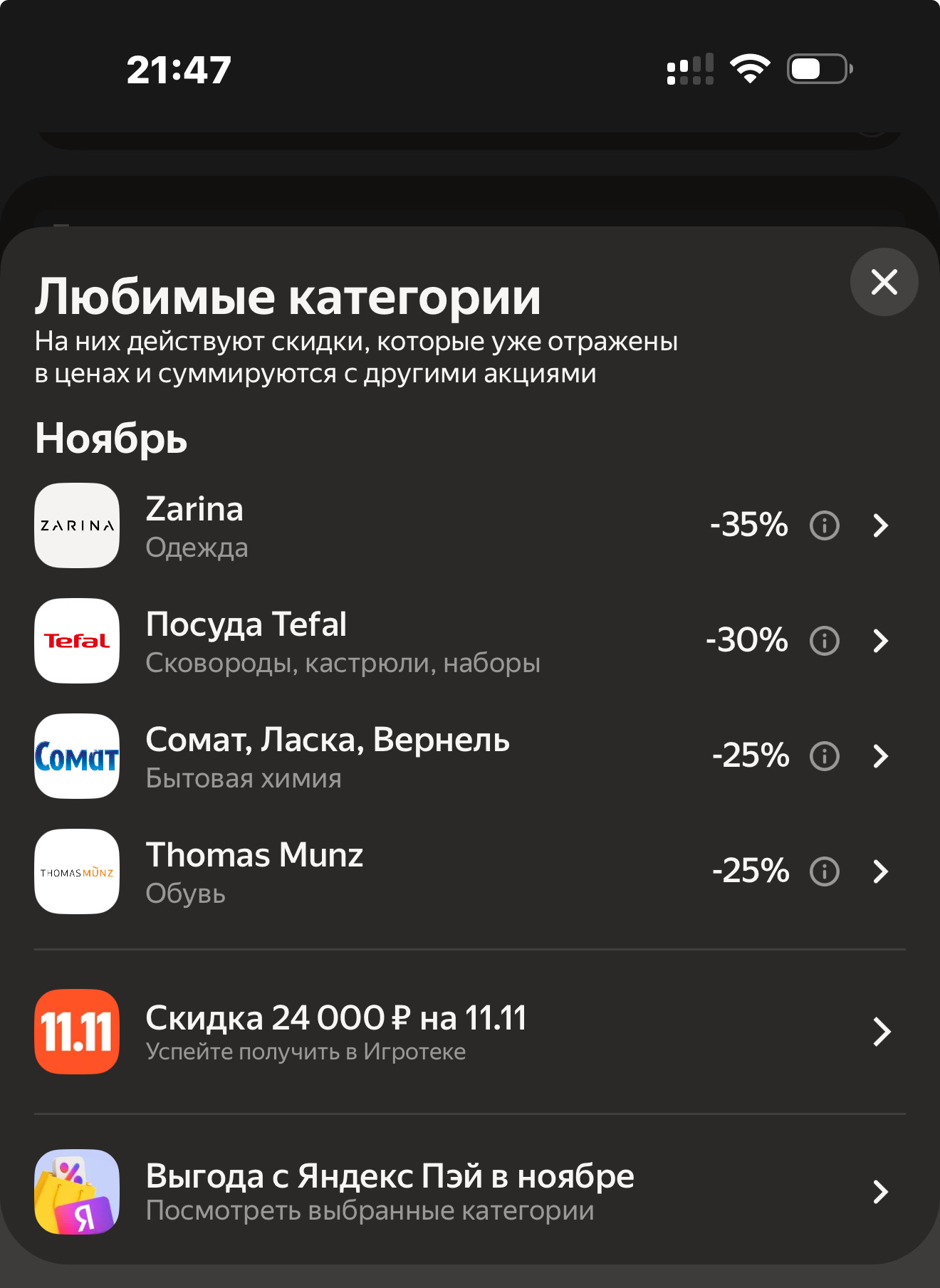Expand the Посуда Tefal category details

(883, 641)
